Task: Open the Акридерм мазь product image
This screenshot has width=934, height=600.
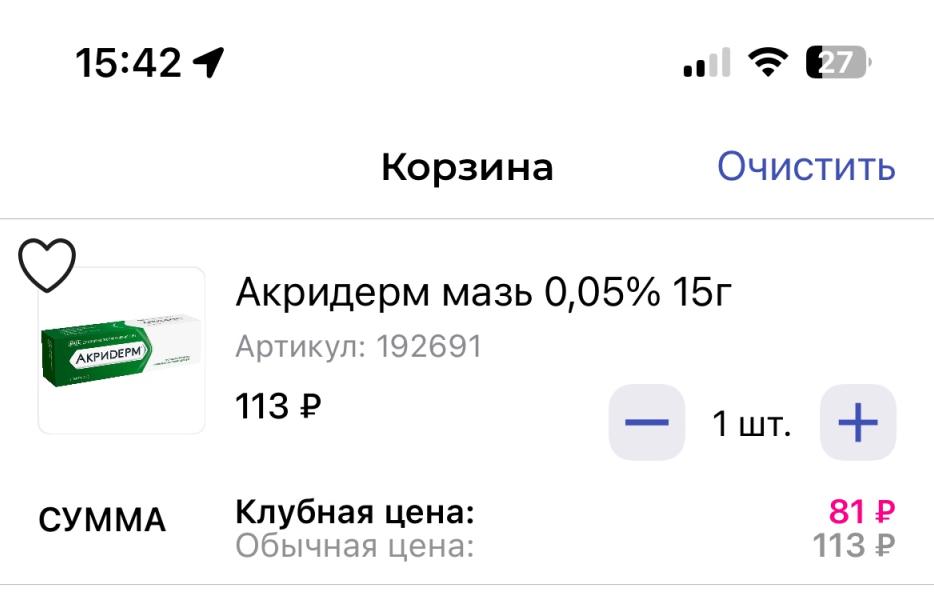Action: (x=122, y=350)
